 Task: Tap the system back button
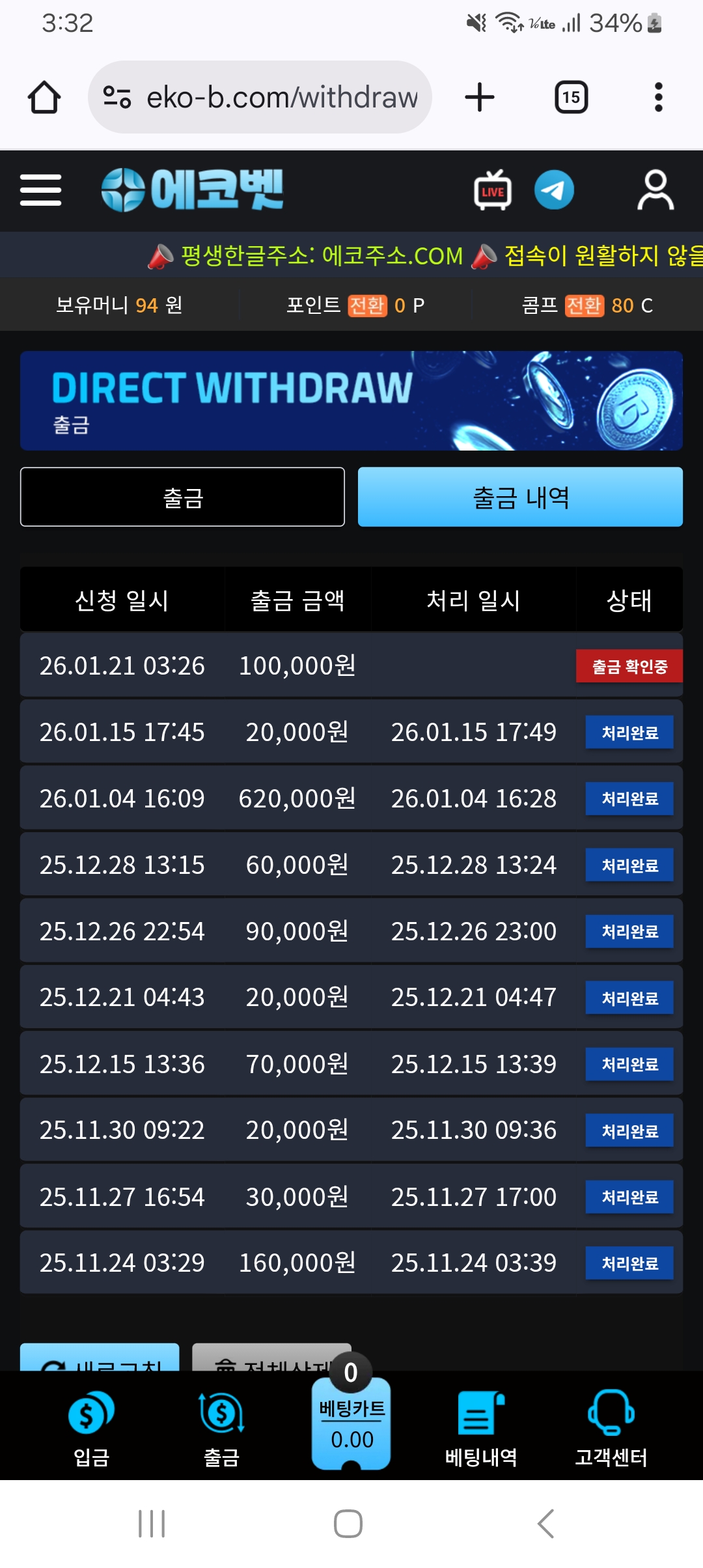(545, 1524)
